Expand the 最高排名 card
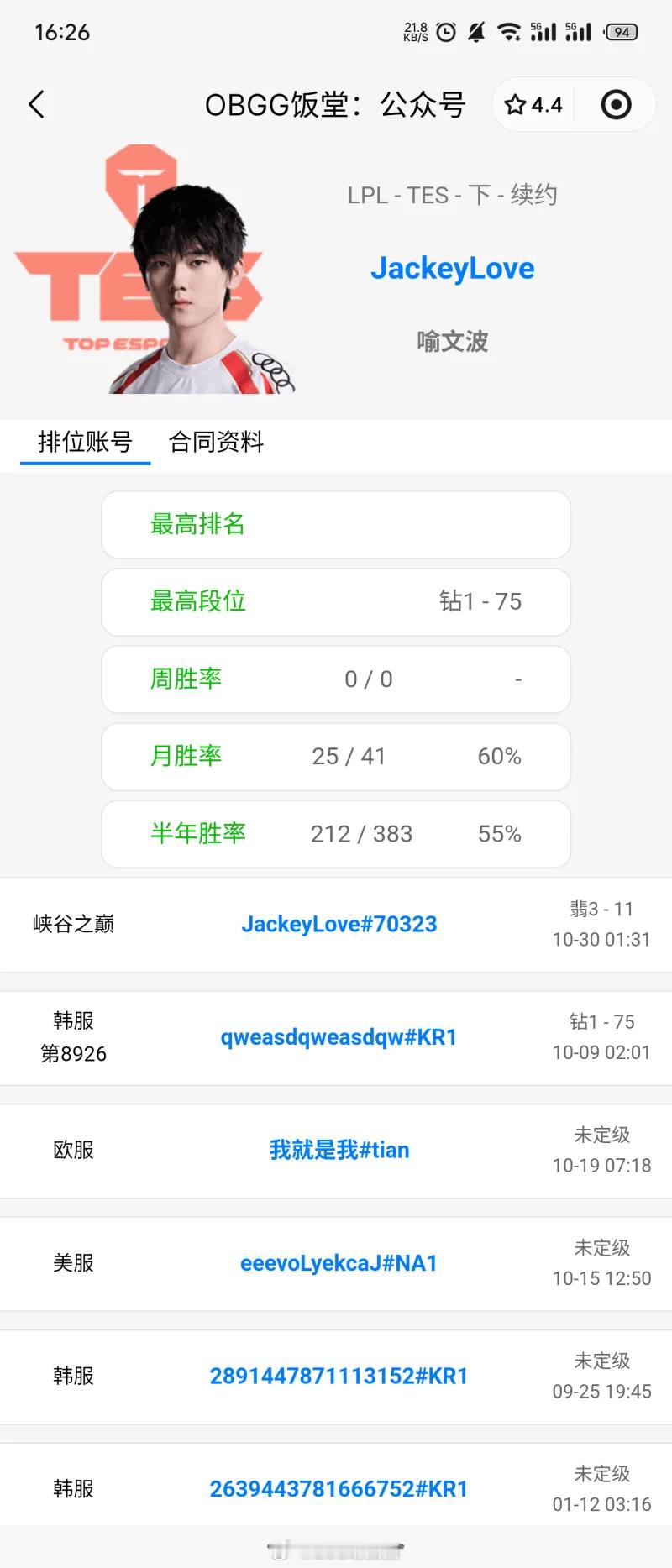The height and width of the screenshot is (1568, 672). coord(336,524)
